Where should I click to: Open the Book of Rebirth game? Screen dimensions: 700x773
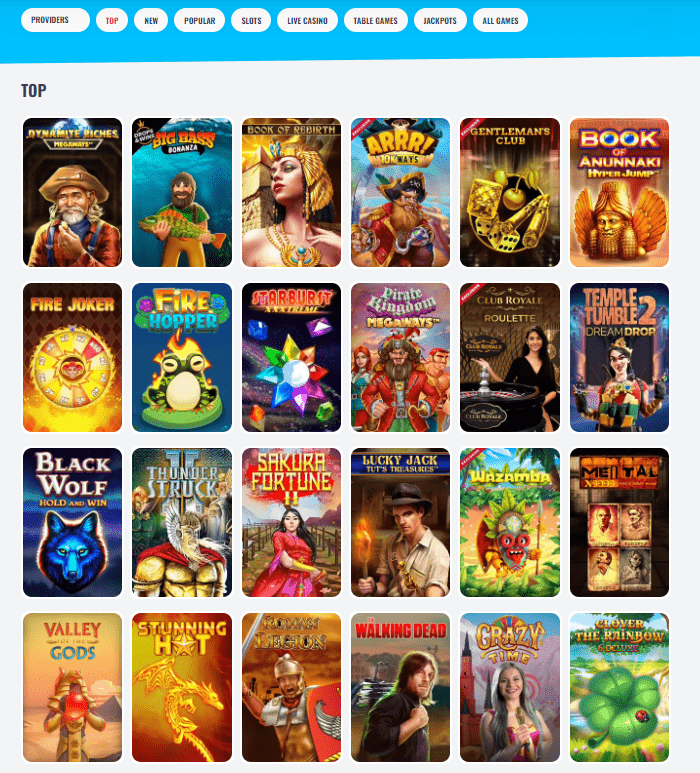[x=291, y=192]
